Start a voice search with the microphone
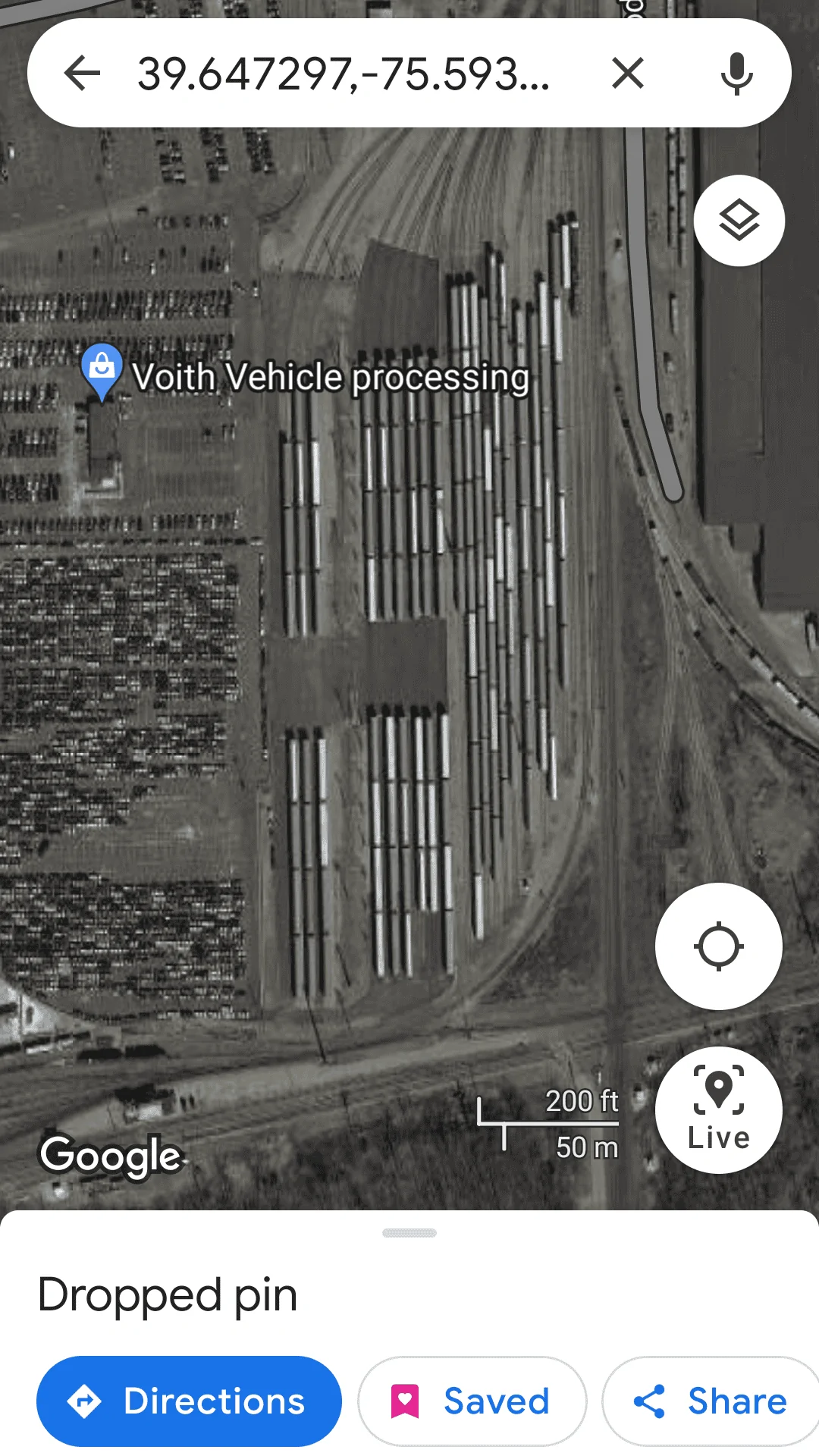Viewport: 819px width, 1456px height. pyautogui.click(x=736, y=74)
